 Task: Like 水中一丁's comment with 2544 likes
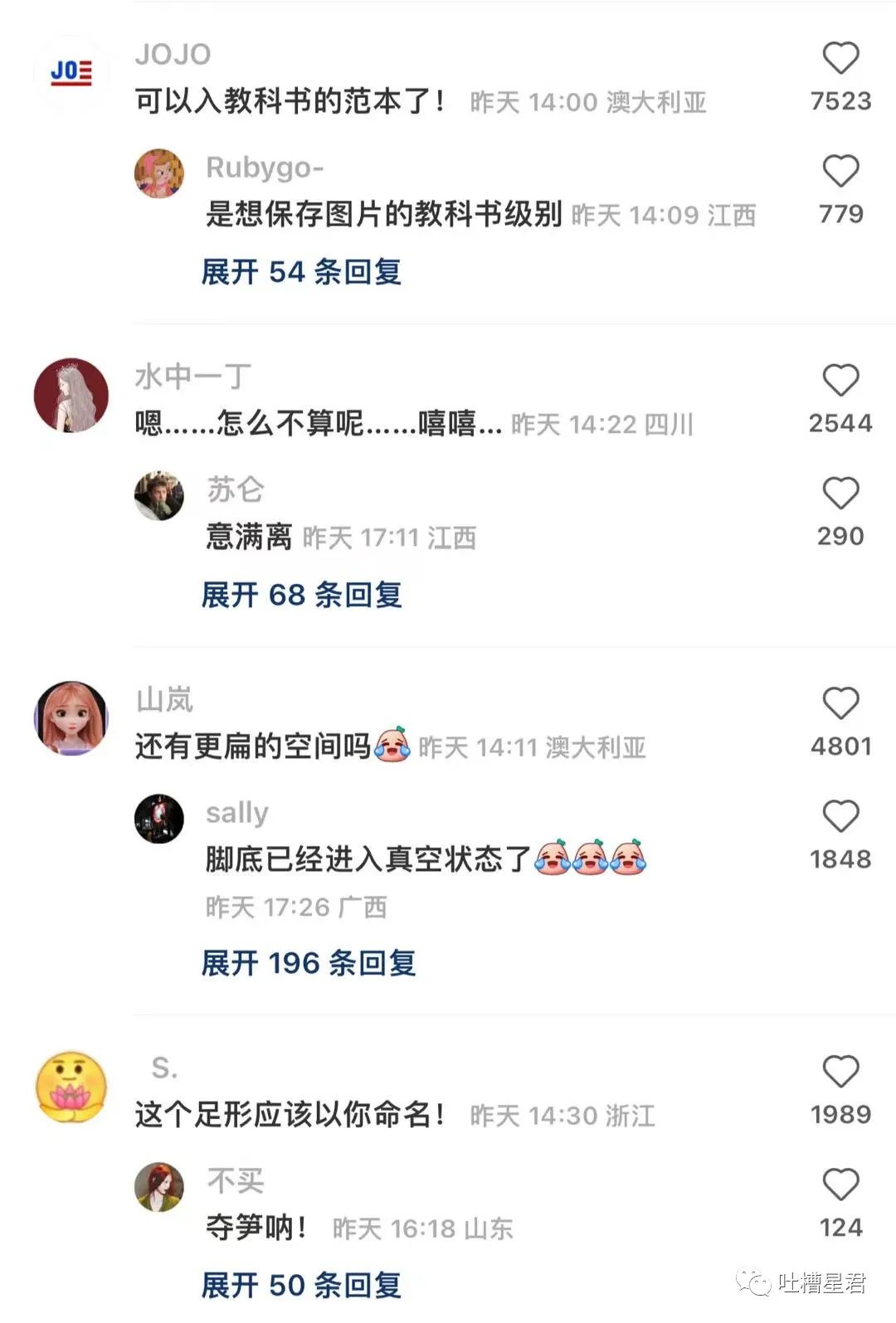click(x=840, y=378)
